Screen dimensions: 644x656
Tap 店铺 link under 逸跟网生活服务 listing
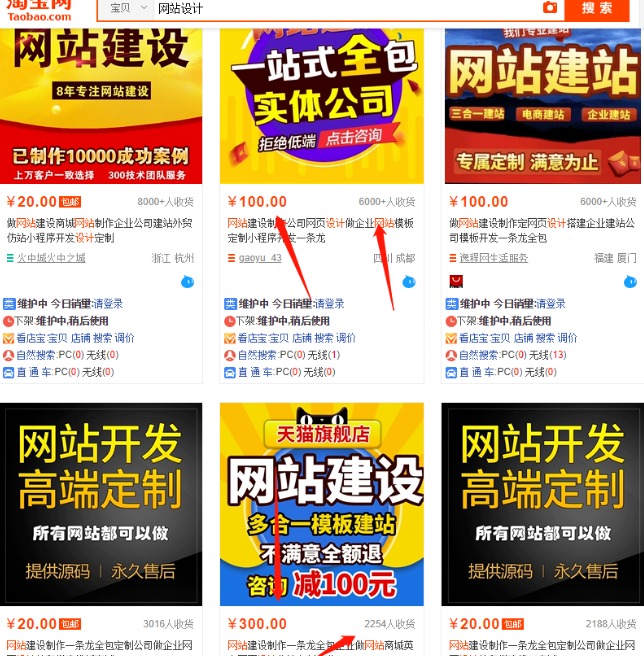(525, 338)
